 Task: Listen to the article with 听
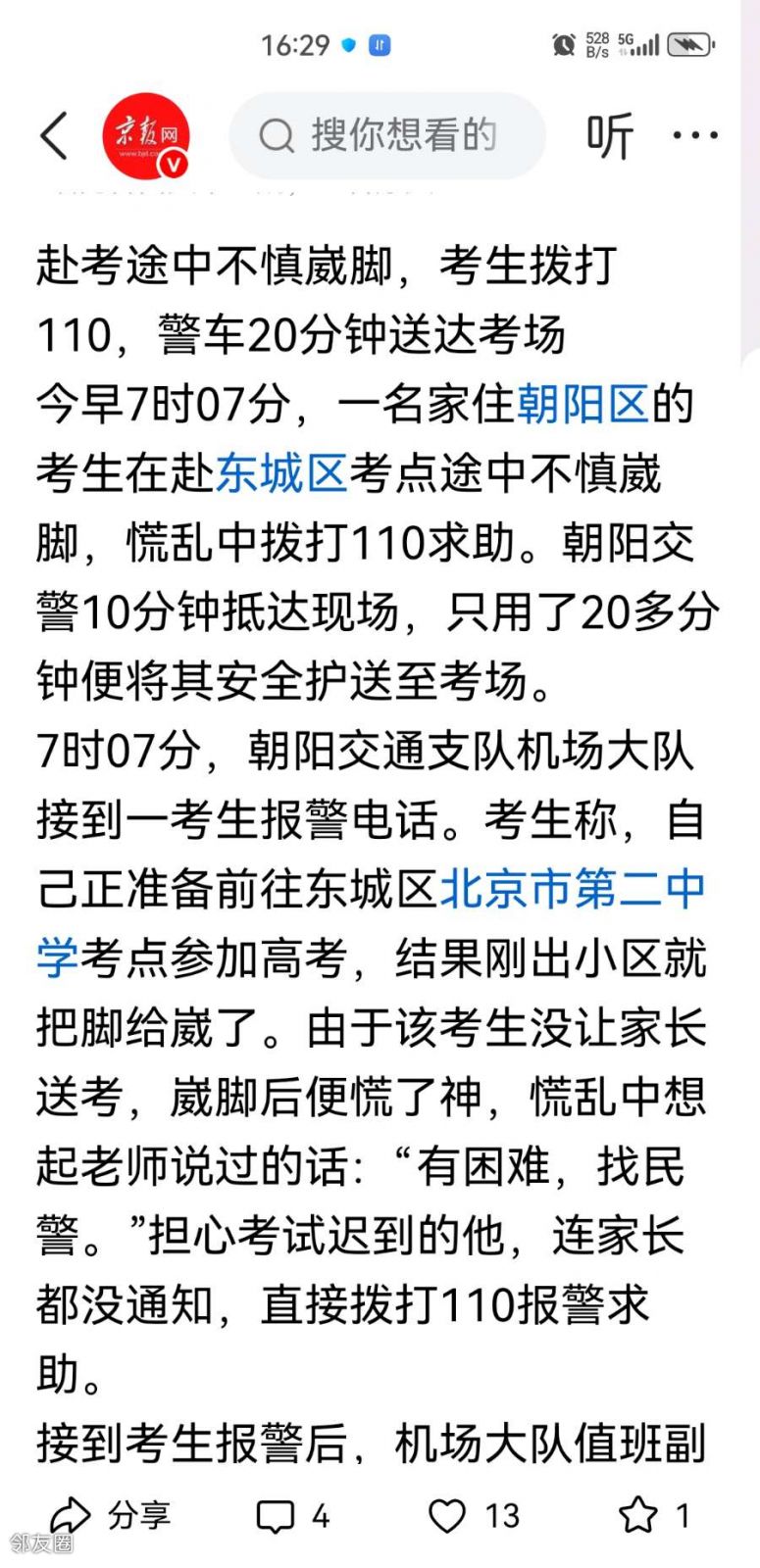[609, 135]
